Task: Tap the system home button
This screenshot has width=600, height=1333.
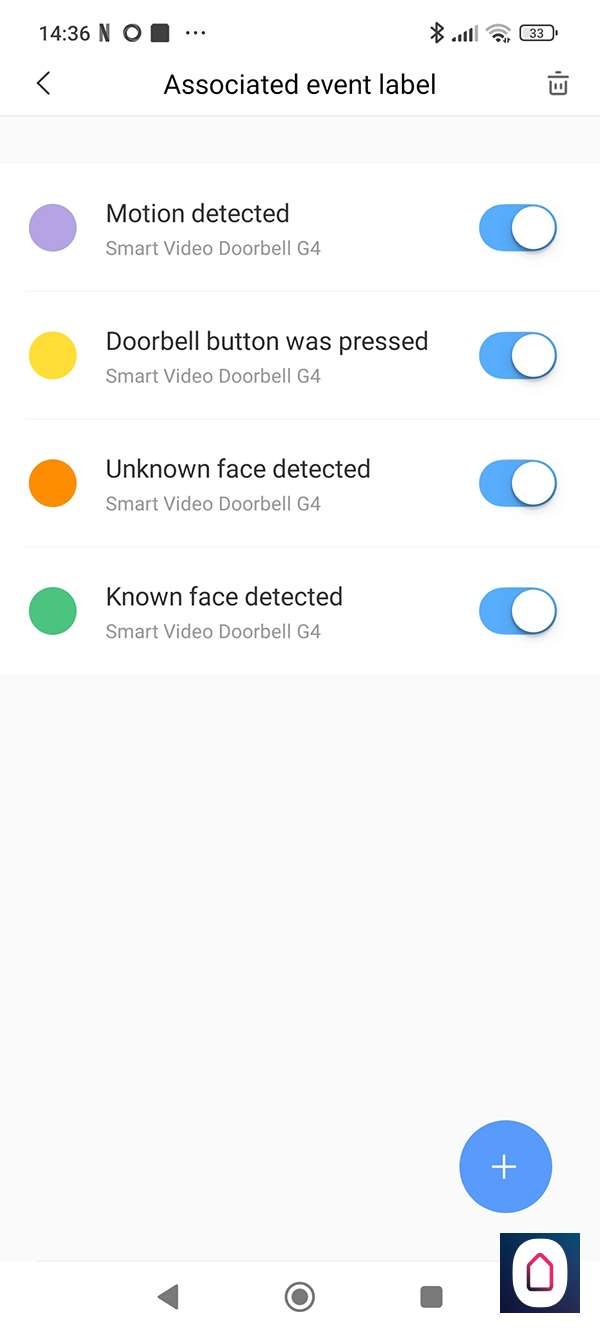Action: point(299,1297)
